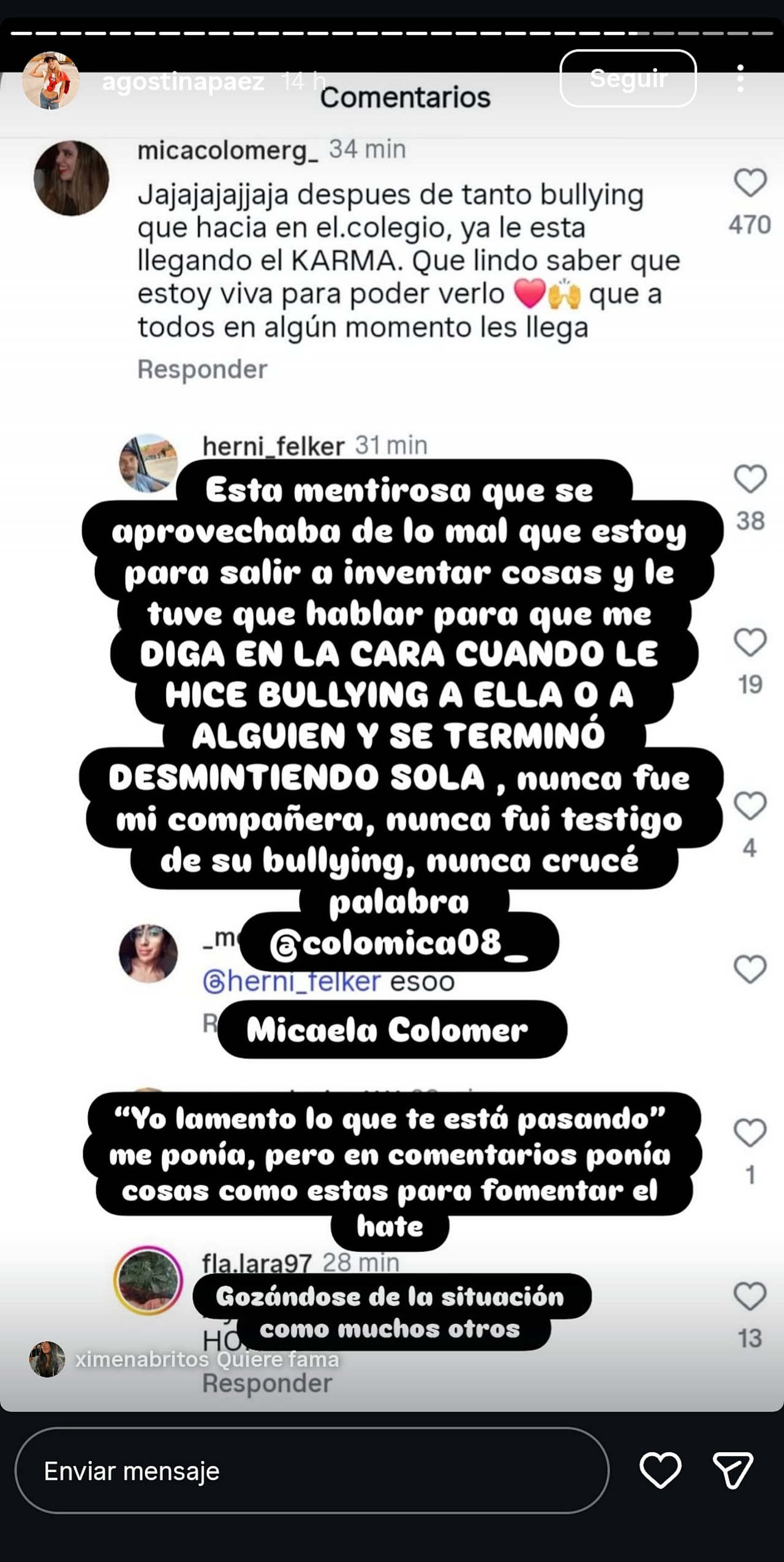
Task: Share the story via the send icon
Action: [733, 1470]
